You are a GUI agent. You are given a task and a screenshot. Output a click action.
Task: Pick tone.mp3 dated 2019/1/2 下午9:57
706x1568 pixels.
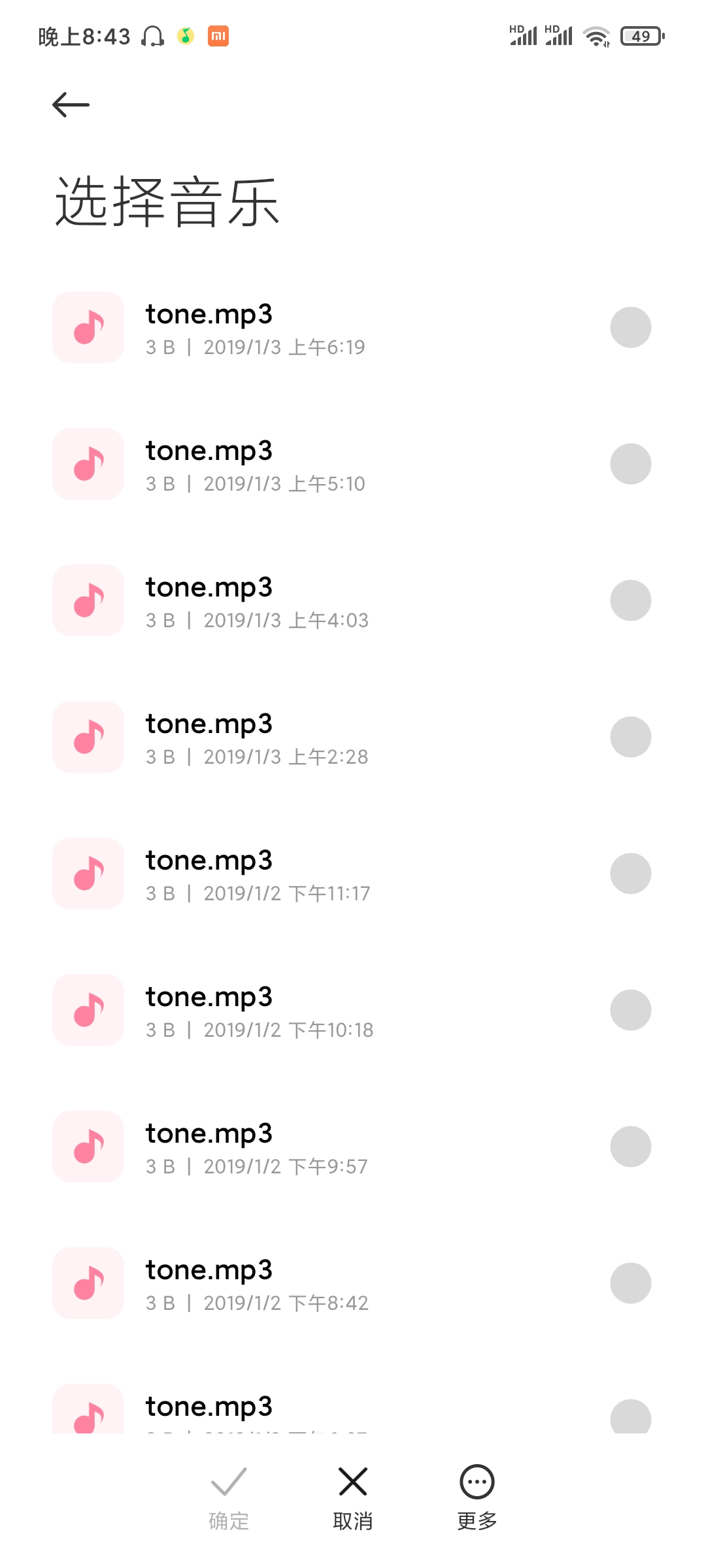pos(630,1147)
